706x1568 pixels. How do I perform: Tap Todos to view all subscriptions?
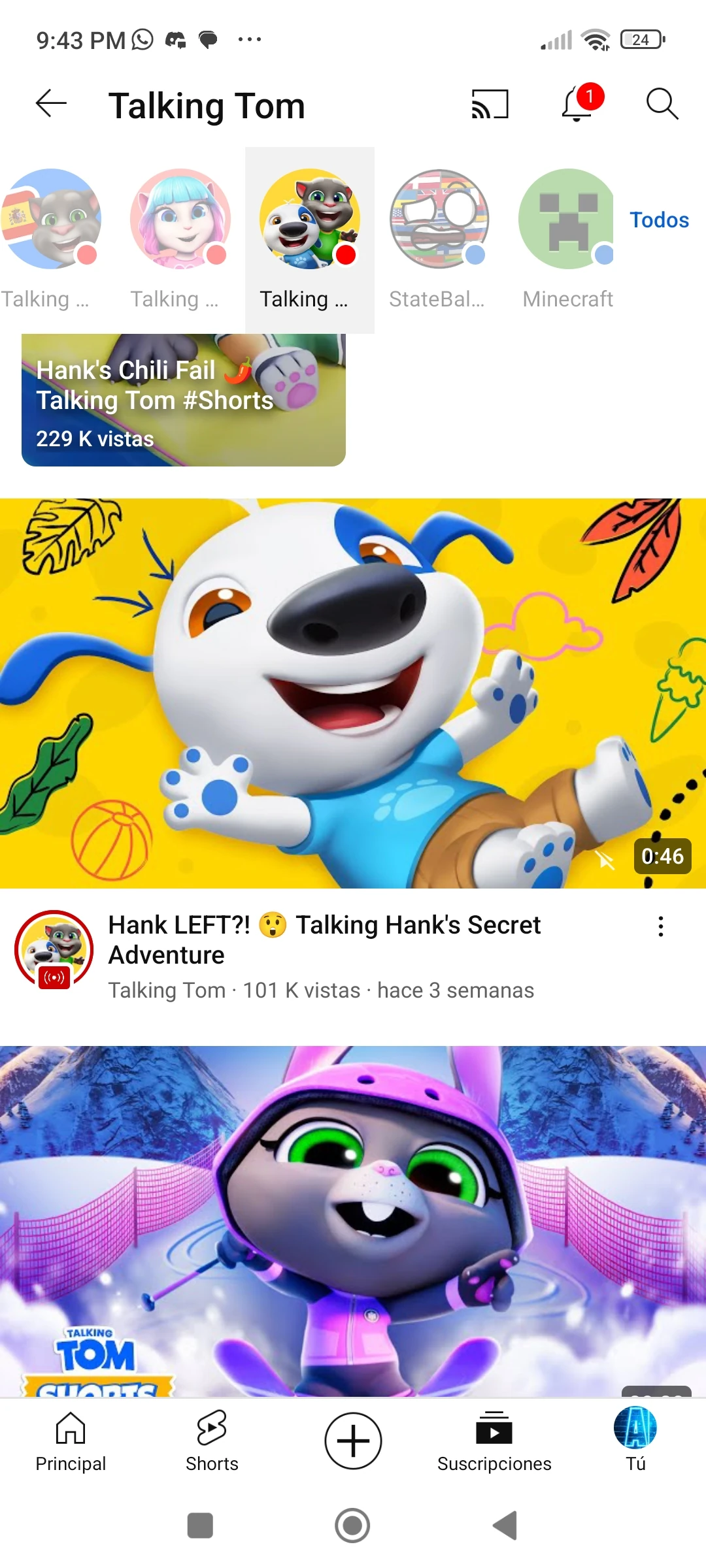[x=659, y=220]
